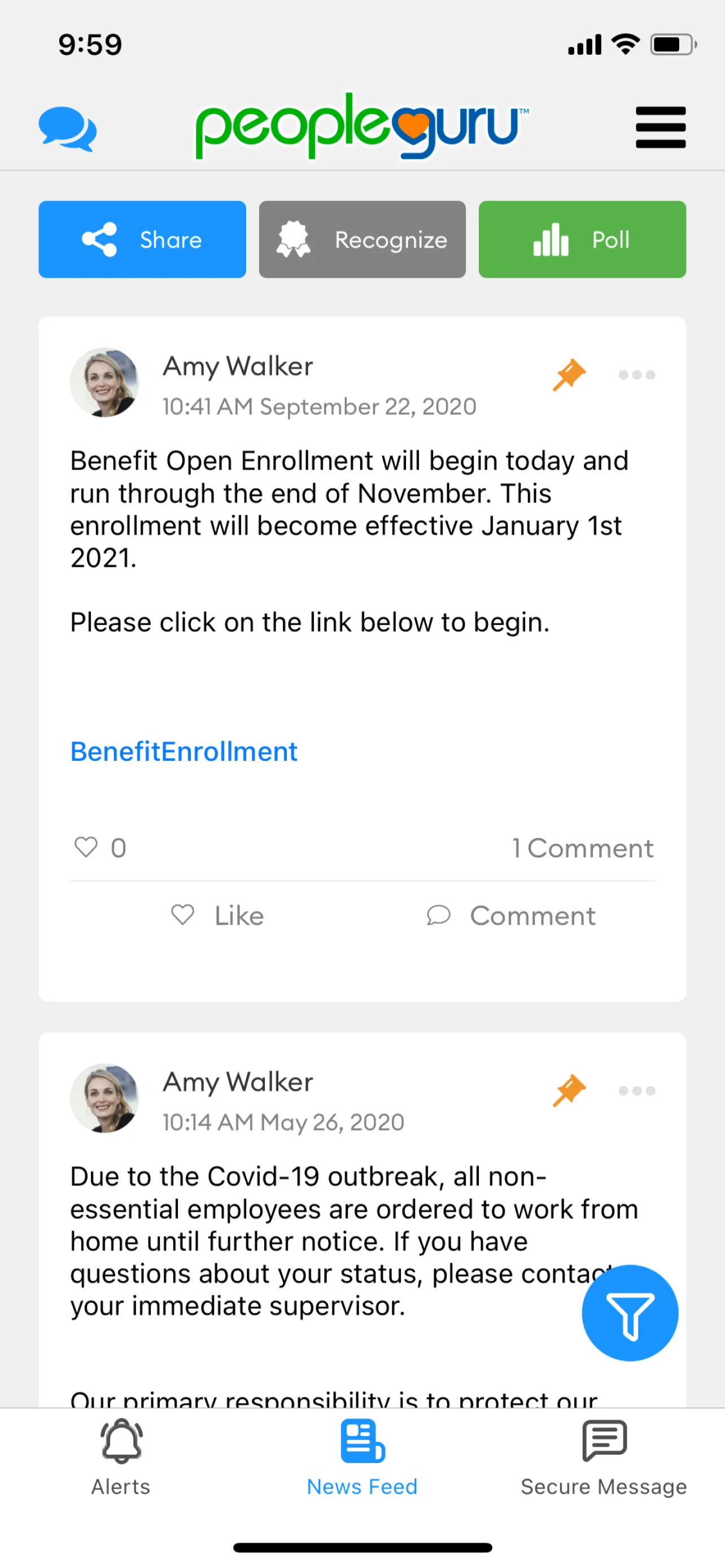Image resolution: width=725 pixels, height=1568 pixels.
Task: Open the comment bubble icon on first post
Action: [x=438, y=916]
